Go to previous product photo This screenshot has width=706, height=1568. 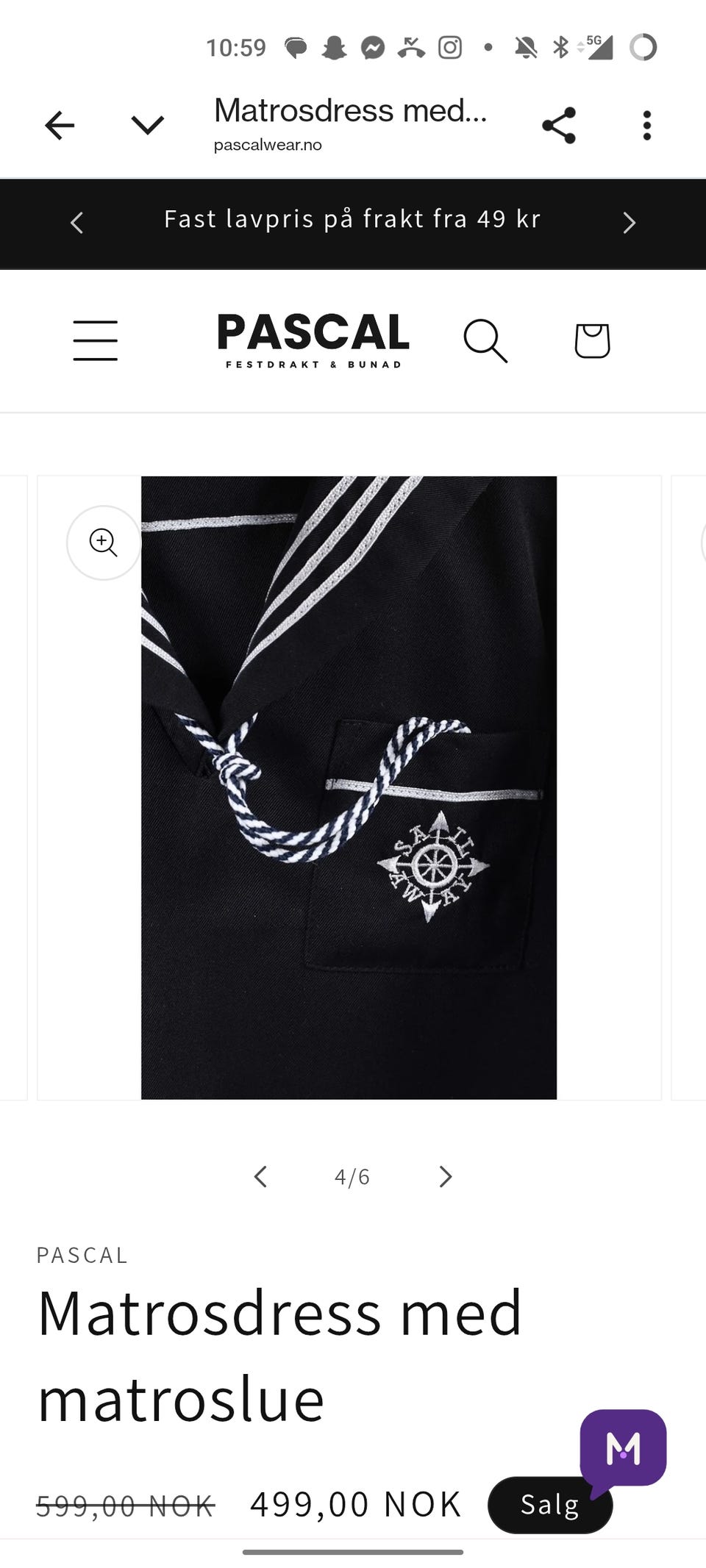[x=260, y=1177]
